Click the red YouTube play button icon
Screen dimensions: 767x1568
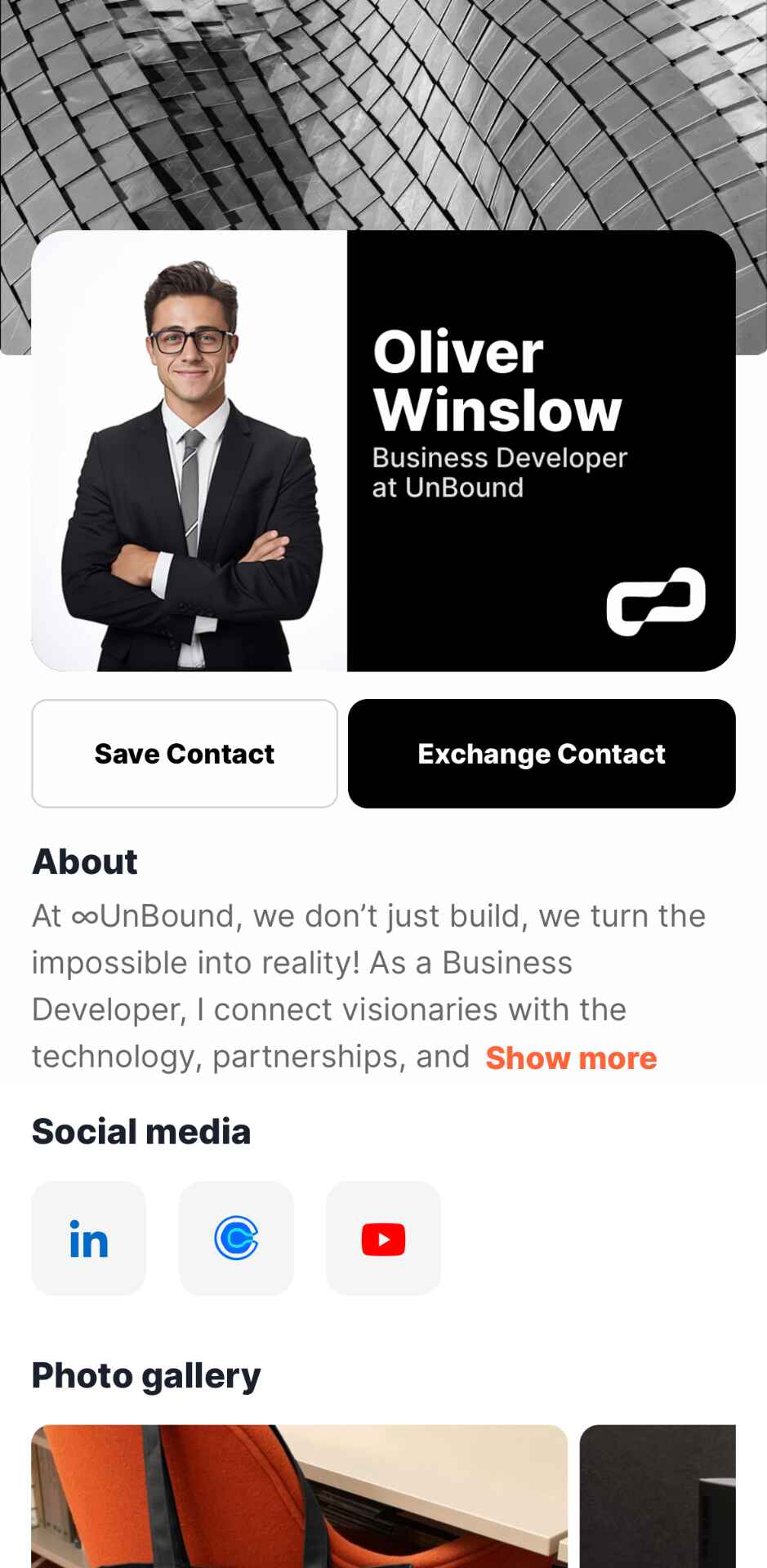(x=383, y=1238)
